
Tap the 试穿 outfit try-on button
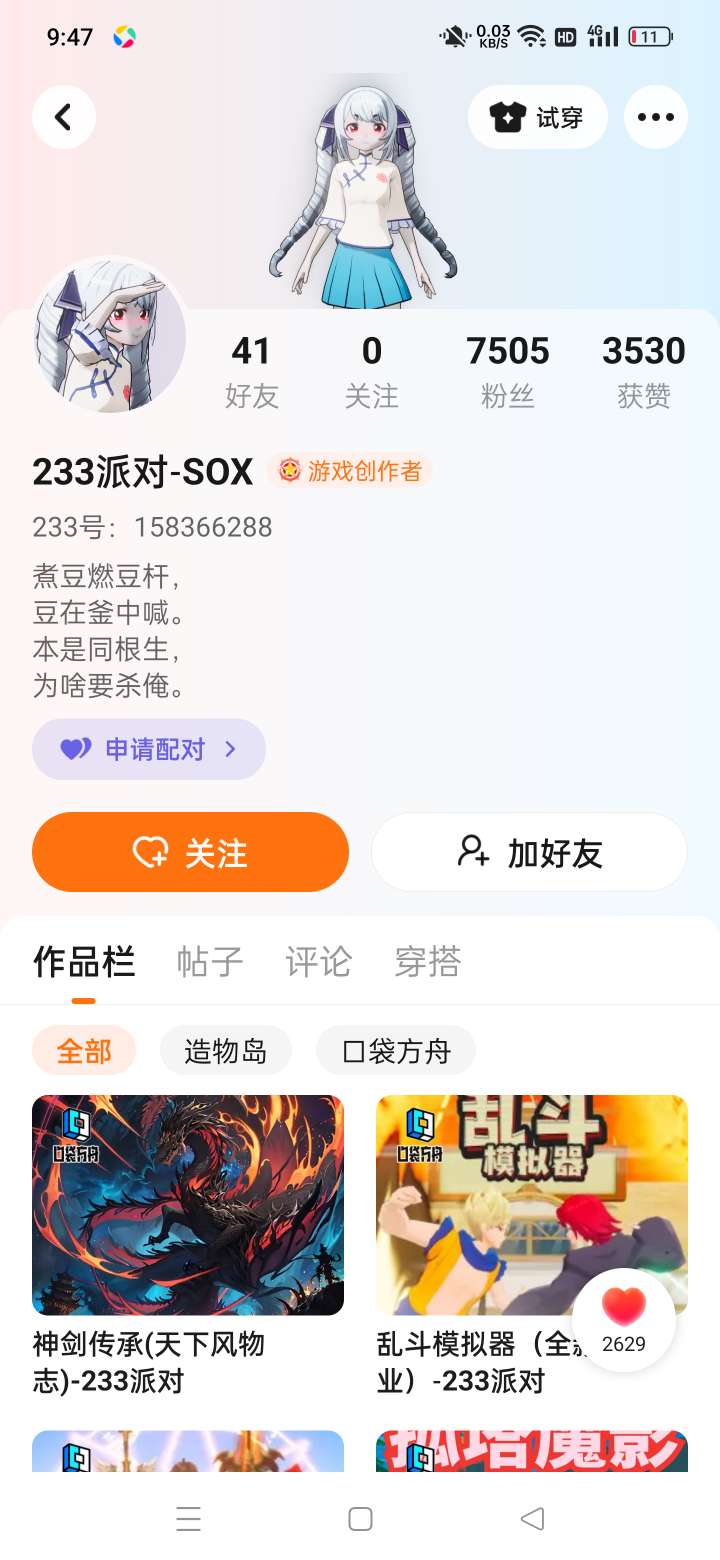[537, 117]
